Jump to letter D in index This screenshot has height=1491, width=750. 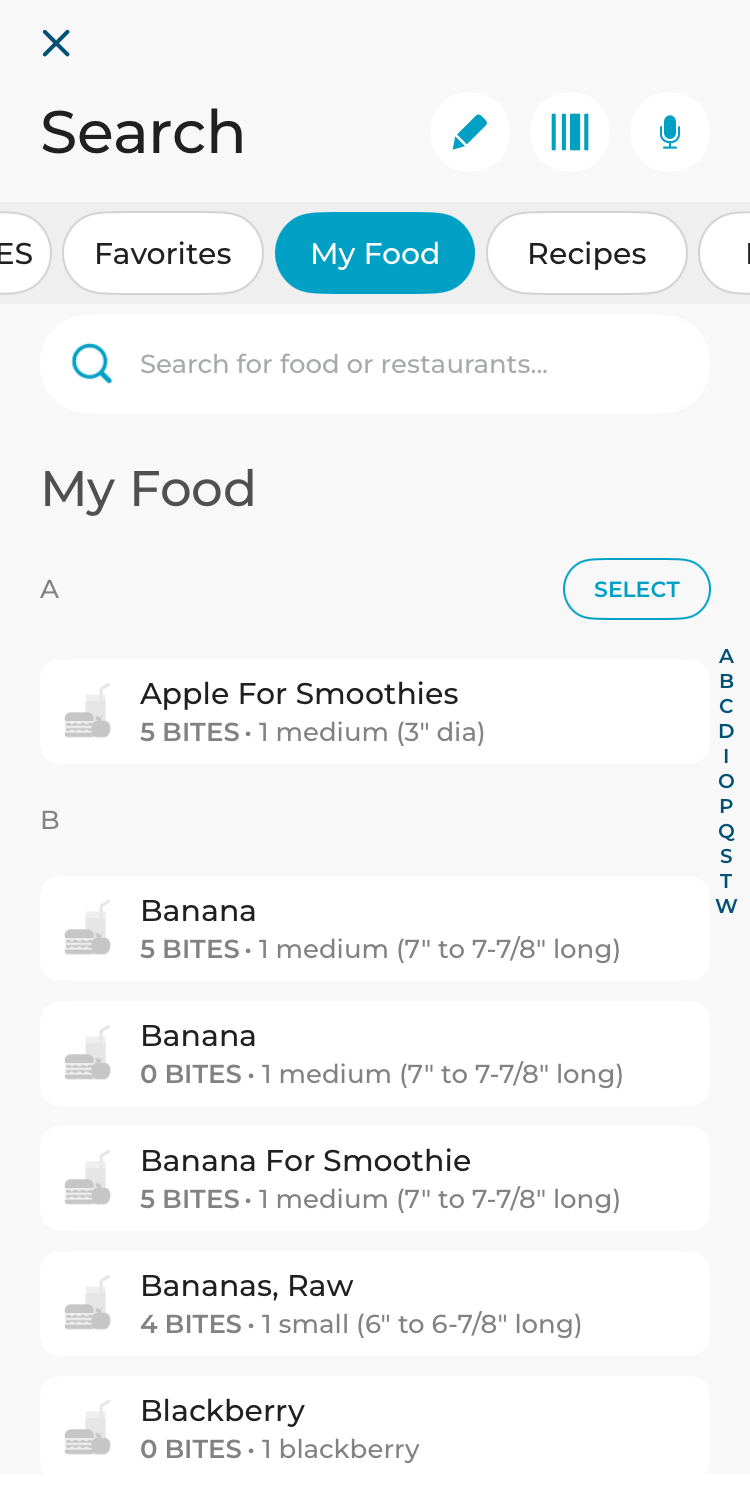point(726,731)
